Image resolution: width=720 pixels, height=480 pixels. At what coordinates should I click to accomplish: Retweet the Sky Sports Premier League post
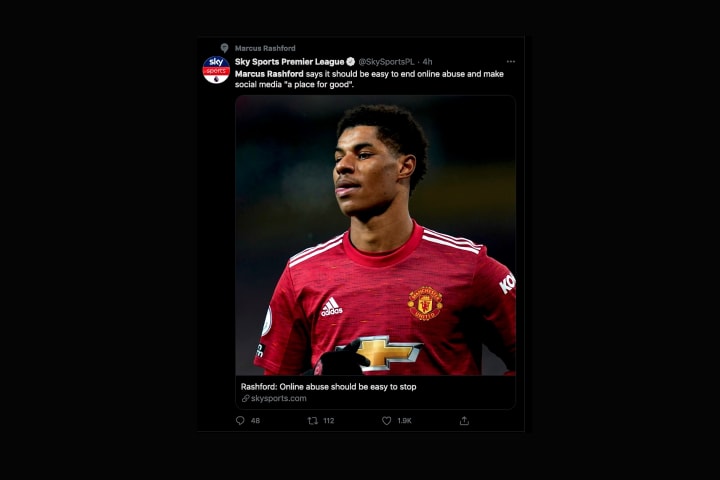(x=312, y=421)
